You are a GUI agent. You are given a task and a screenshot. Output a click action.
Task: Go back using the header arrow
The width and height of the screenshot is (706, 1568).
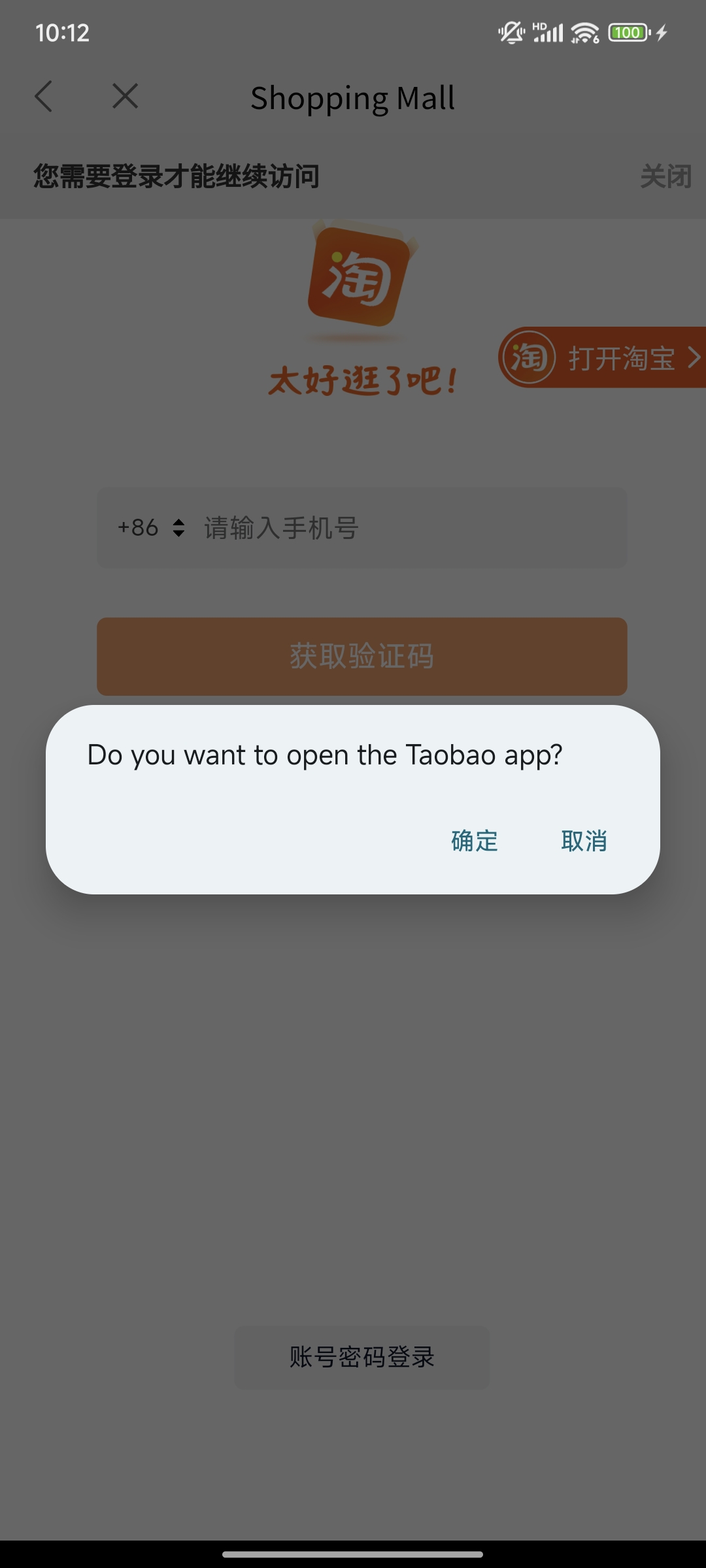pos(44,97)
